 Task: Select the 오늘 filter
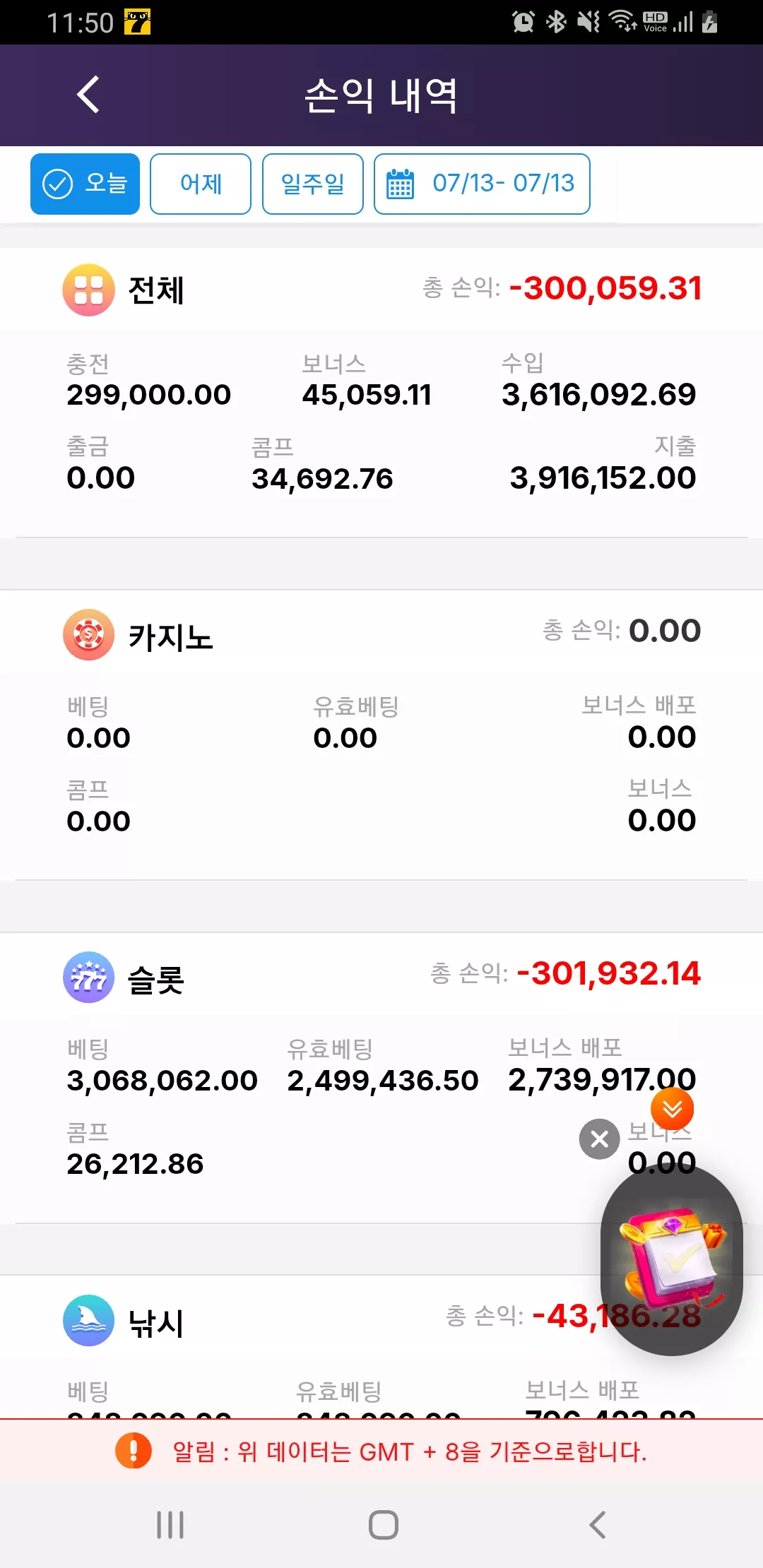85,184
